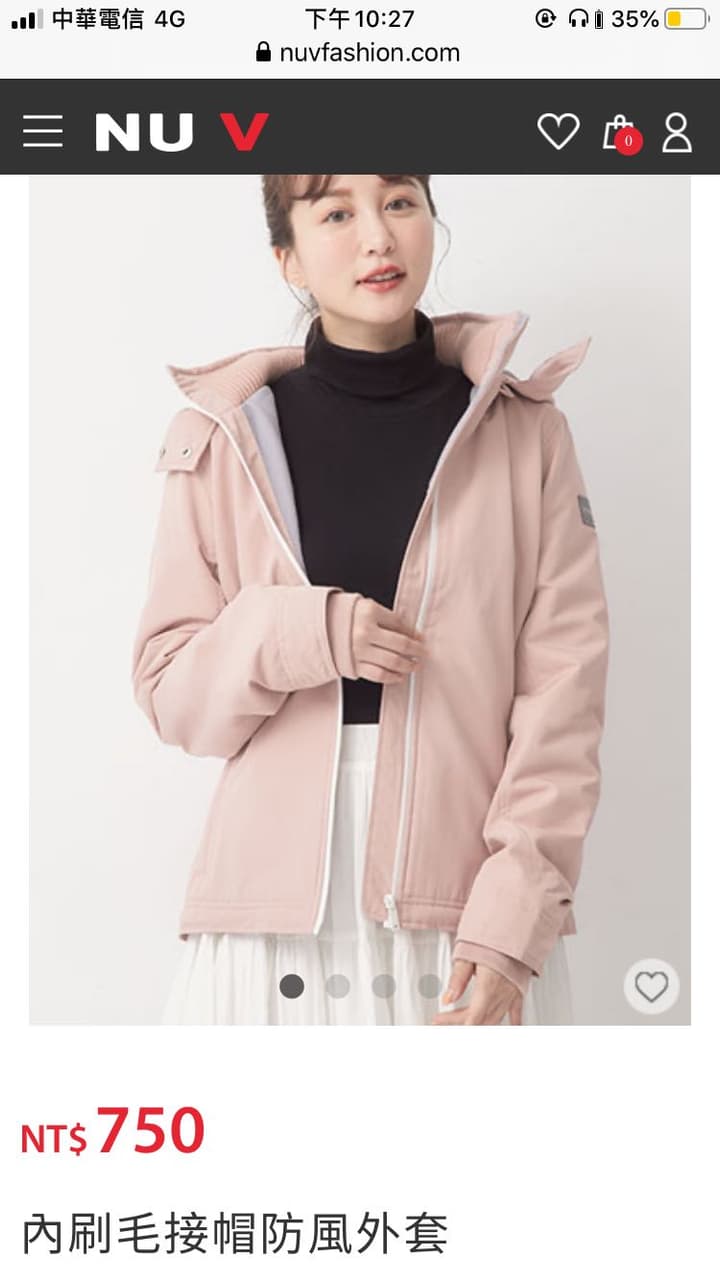This screenshot has height=1280, width=720.
Task: Open the user account icon
Action: click(677, 132)
